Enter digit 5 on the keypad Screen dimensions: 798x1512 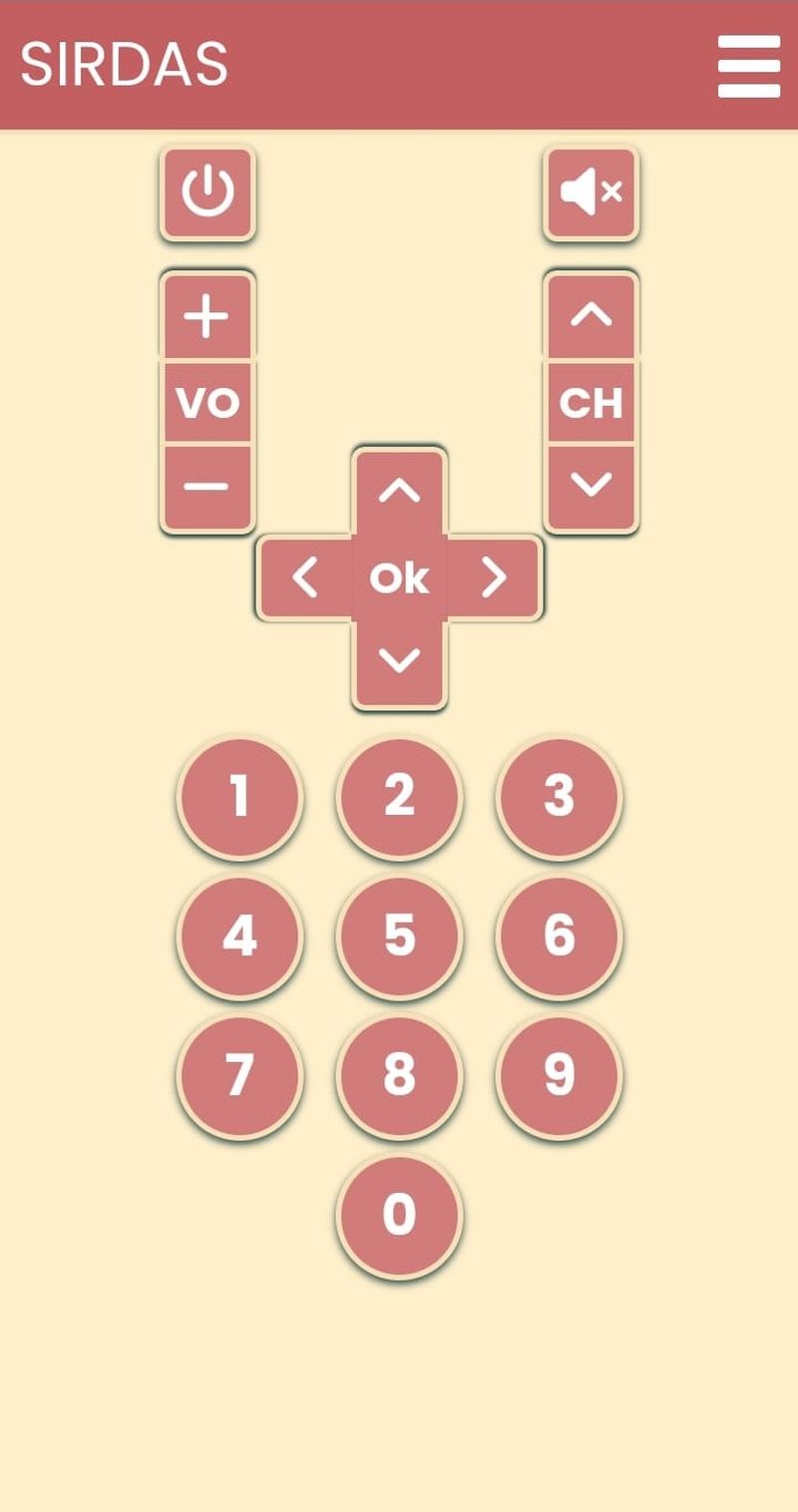(399, 937)
